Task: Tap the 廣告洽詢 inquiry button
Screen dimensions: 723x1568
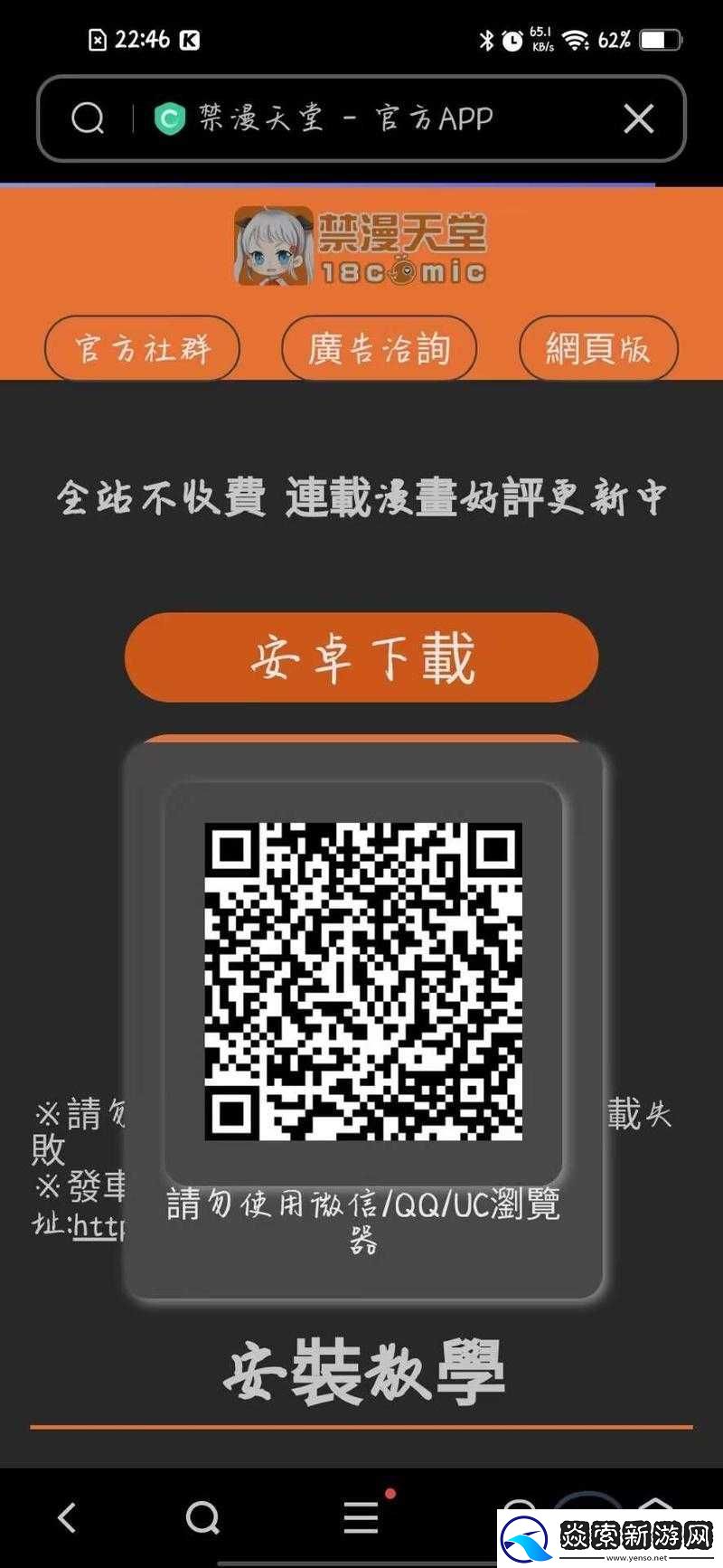Action: [378, 348]
